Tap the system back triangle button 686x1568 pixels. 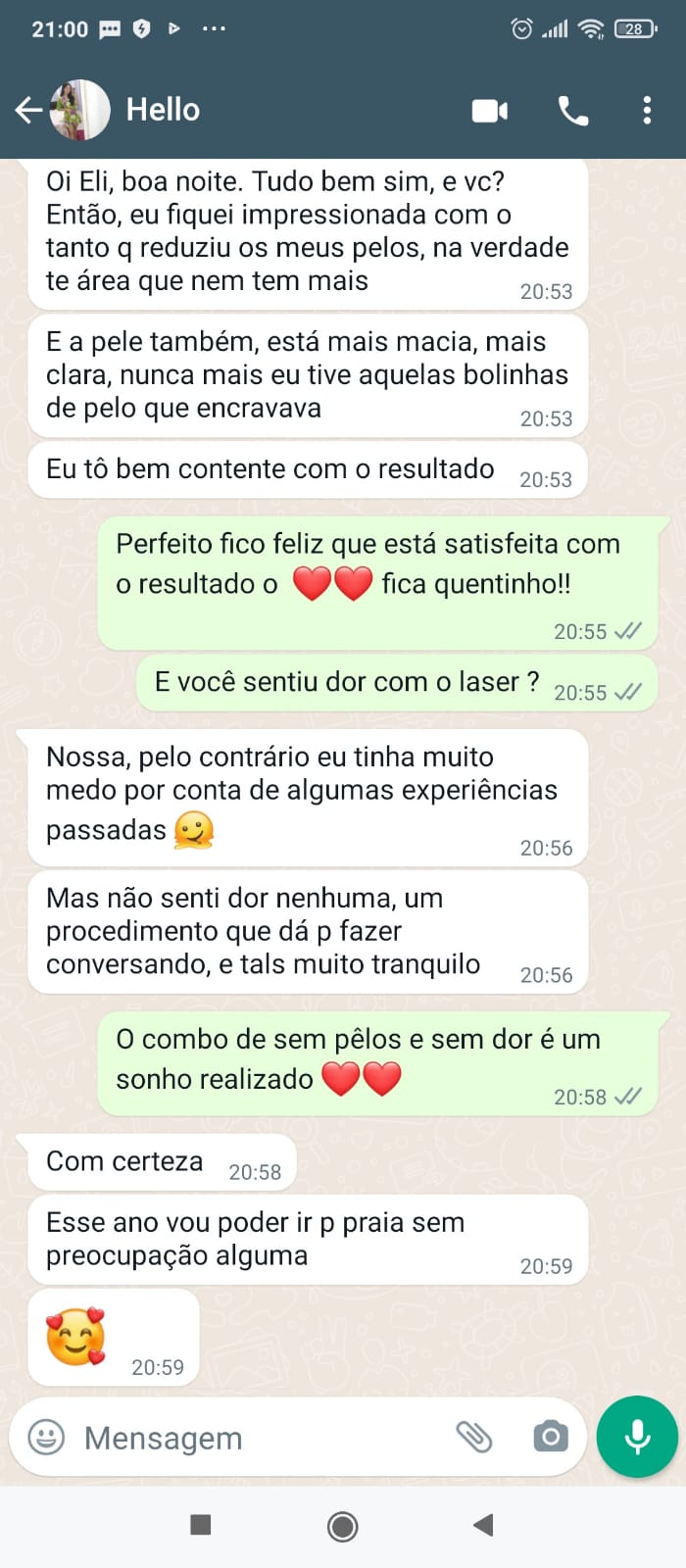click(x=483, y=1525)
